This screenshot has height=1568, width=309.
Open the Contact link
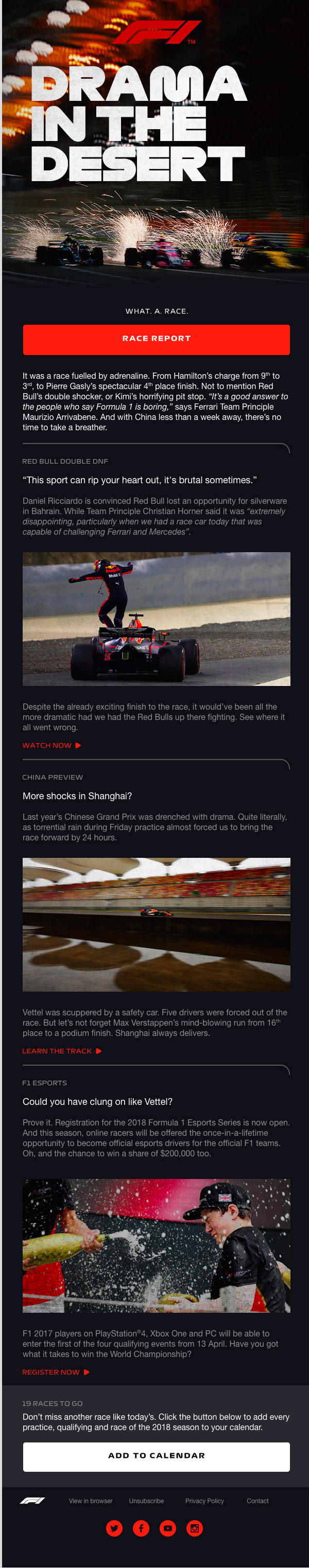257,1501
